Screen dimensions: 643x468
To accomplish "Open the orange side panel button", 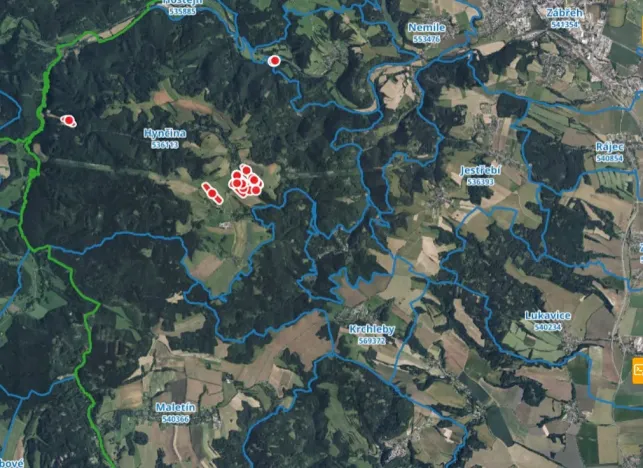I will pos(637,371).
